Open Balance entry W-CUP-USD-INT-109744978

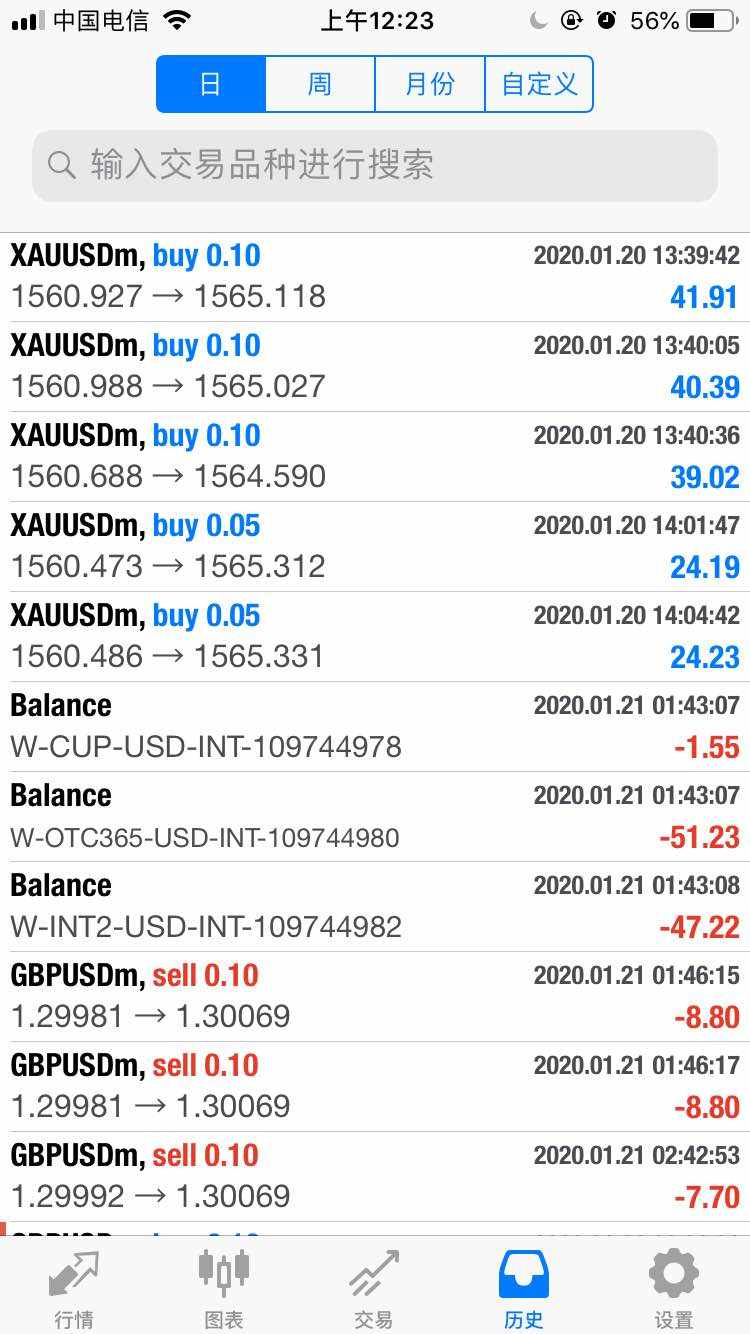click(x=375, y=727)
